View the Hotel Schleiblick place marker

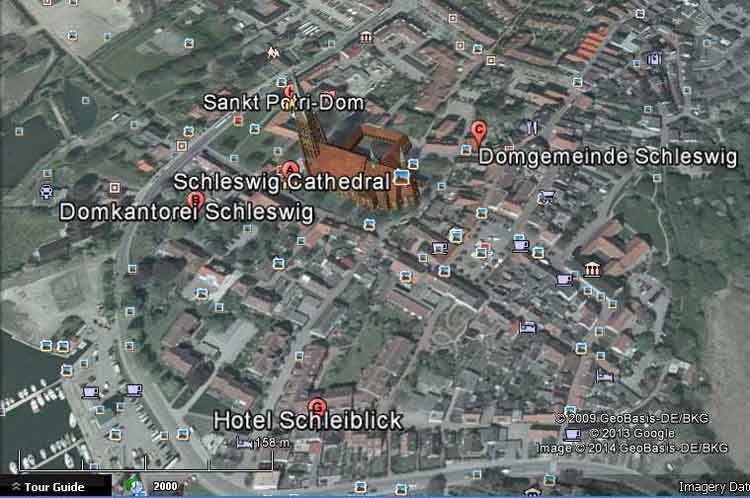[317, 406]
